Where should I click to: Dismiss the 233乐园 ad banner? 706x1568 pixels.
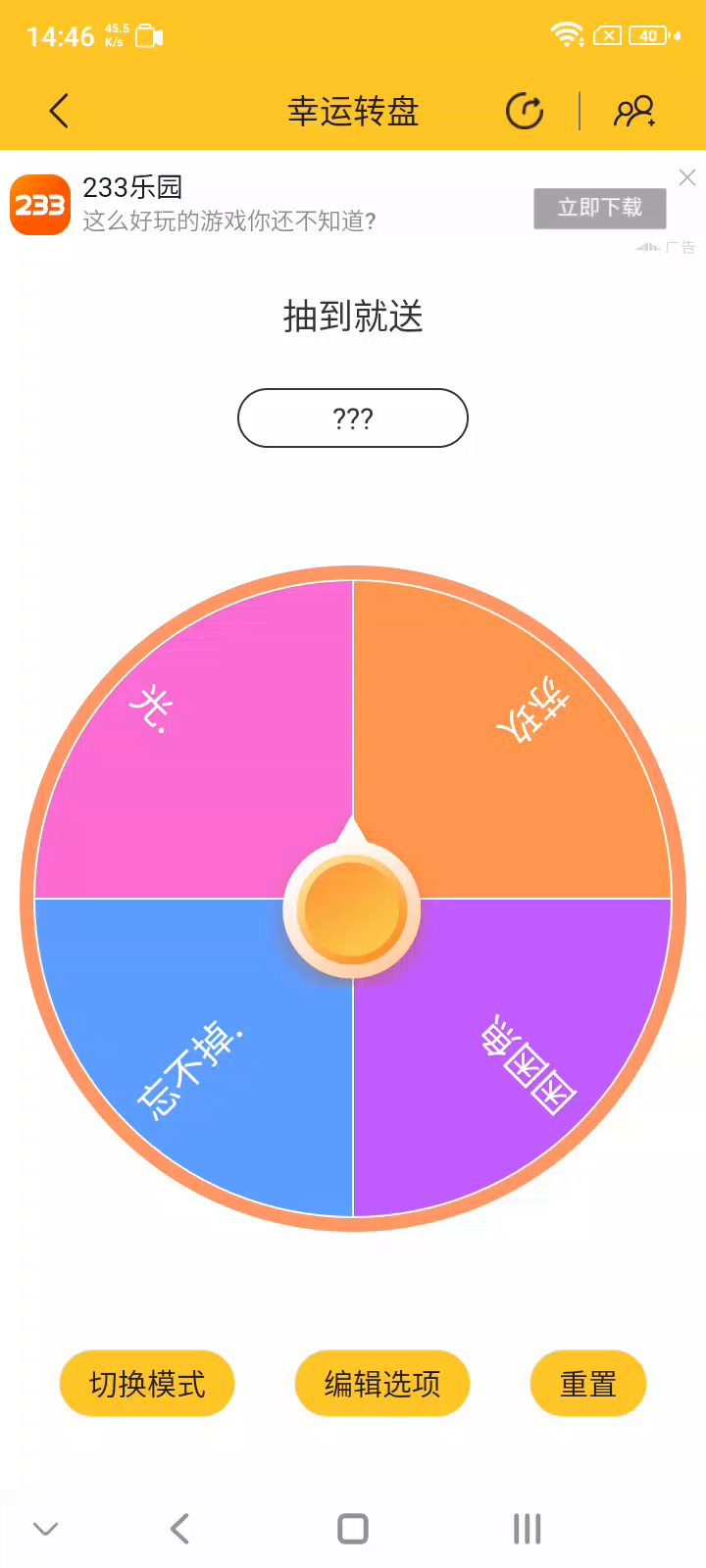[687, 177]
